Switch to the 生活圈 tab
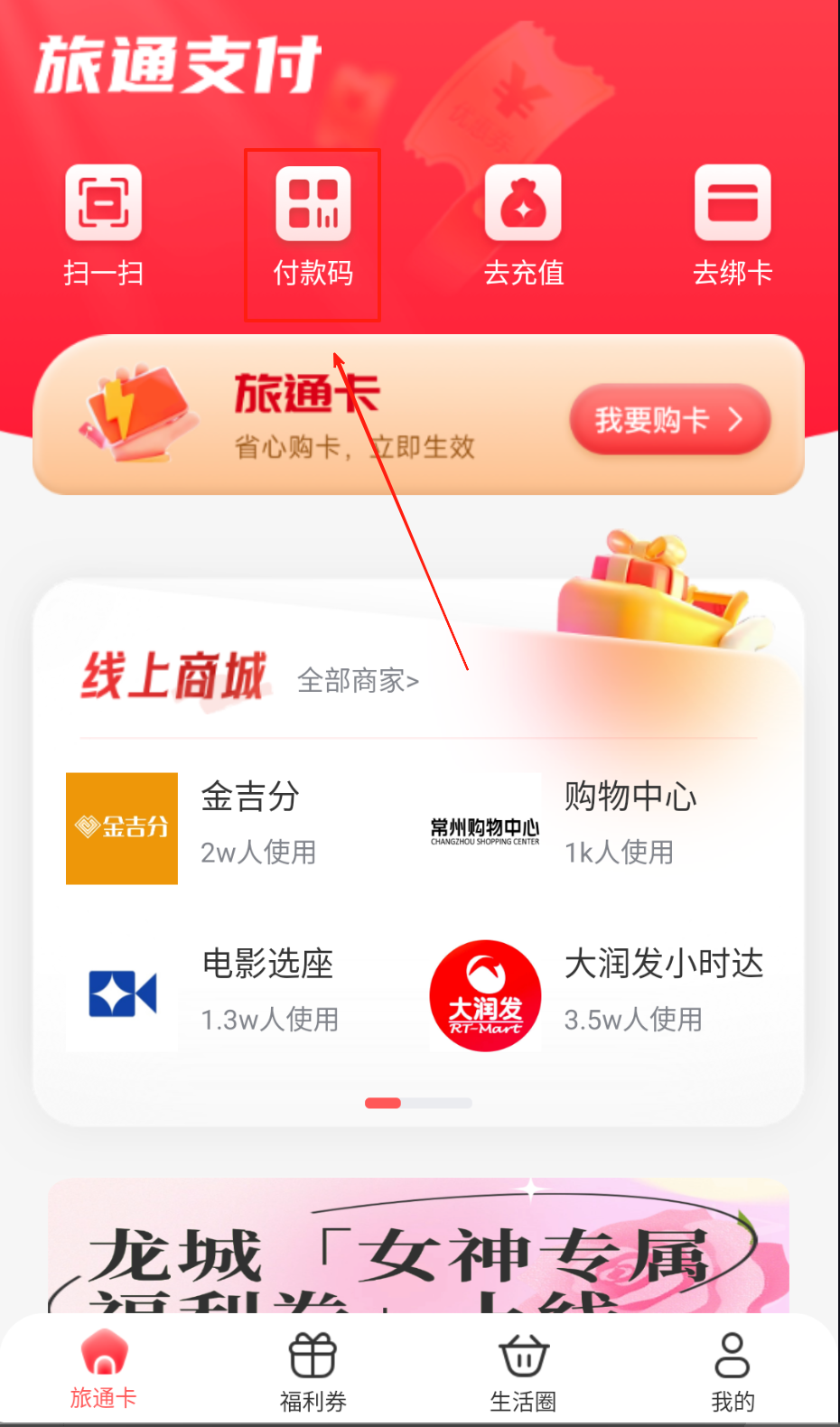Screen dimensions: 840x1427 click(x=523, y=1373)
